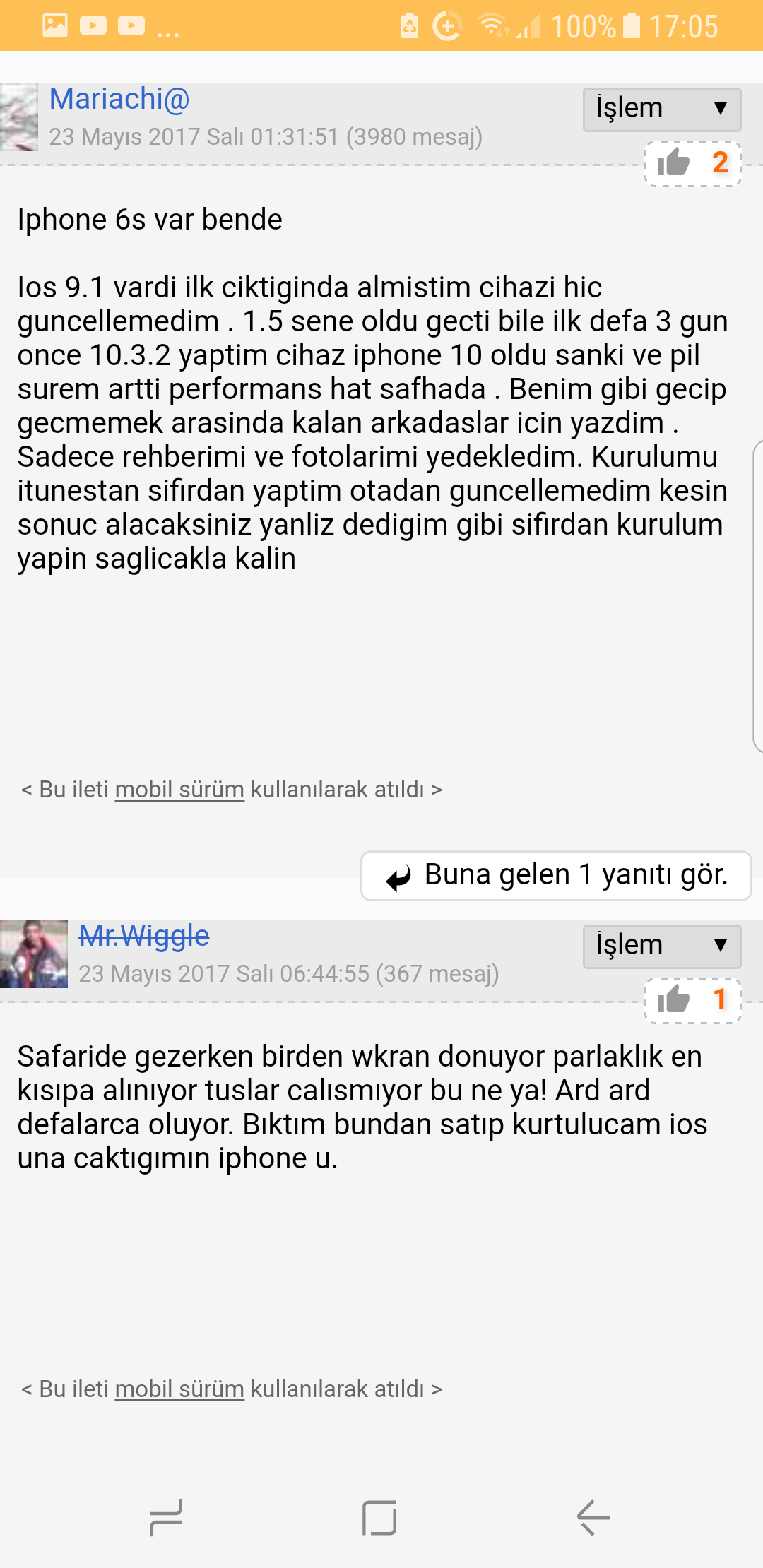The image size is (763, 1568).
Task: Tap Mariachi@'s avatar picture
Action: point(19,117)
